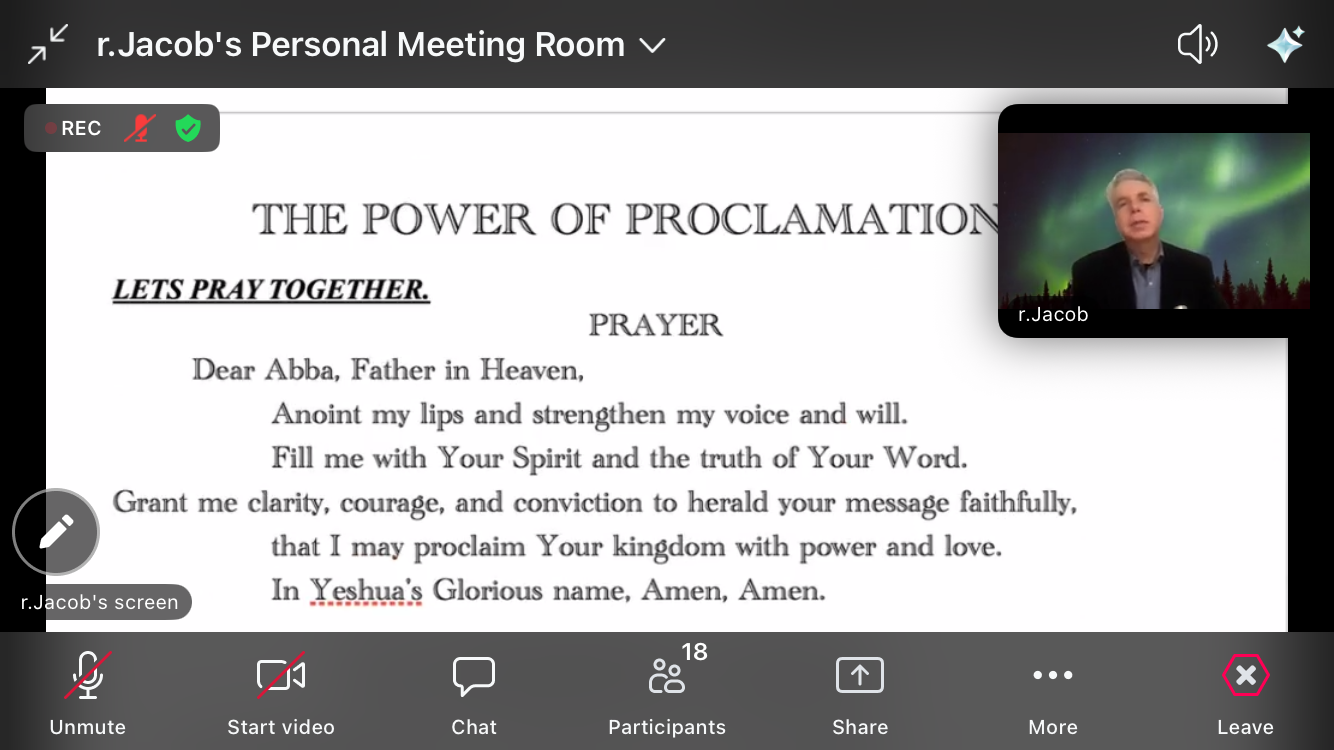View the Participants list
Screen dimensions: 1334x750
click(667, 692)
